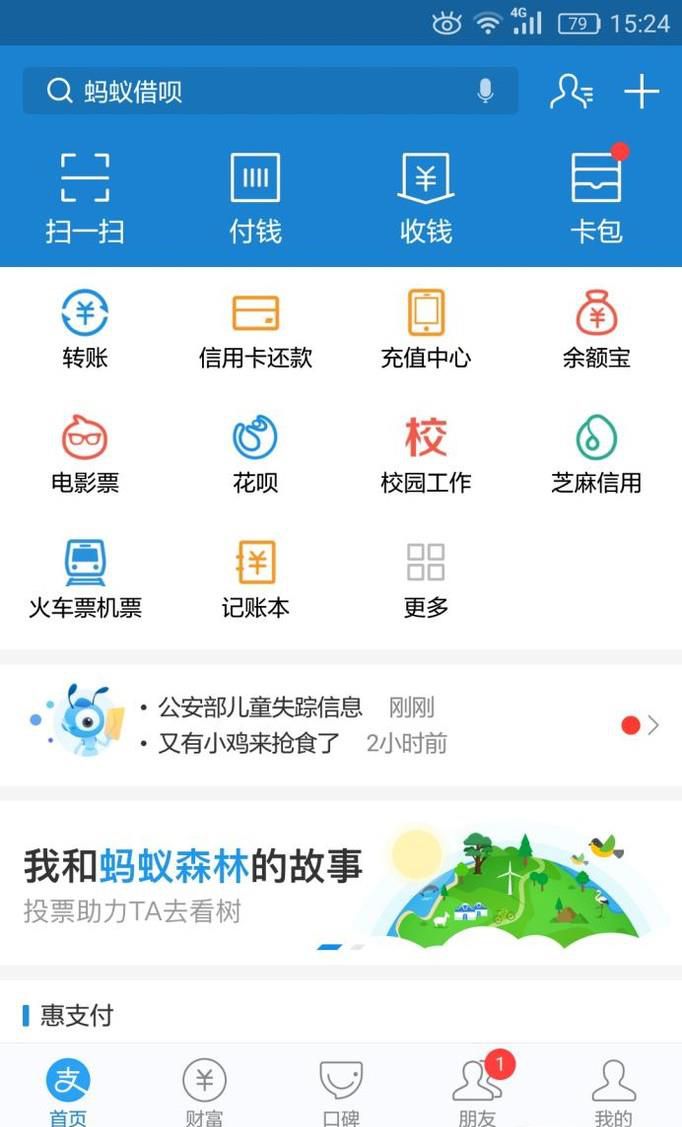Switch to the 财富 tab
682x1127 pixels.
tap(204, 1092)
